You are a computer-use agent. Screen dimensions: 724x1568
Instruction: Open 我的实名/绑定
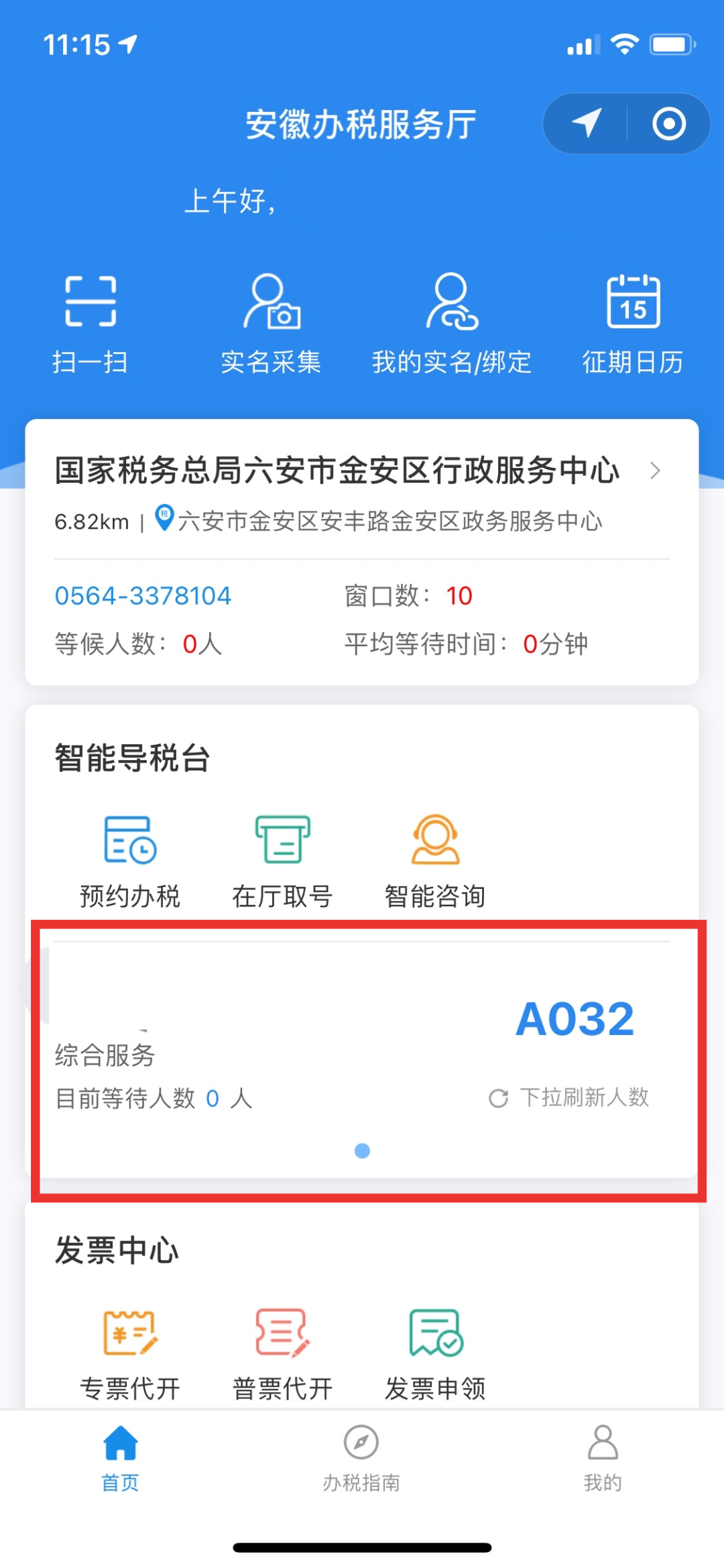tap(452, 324)
